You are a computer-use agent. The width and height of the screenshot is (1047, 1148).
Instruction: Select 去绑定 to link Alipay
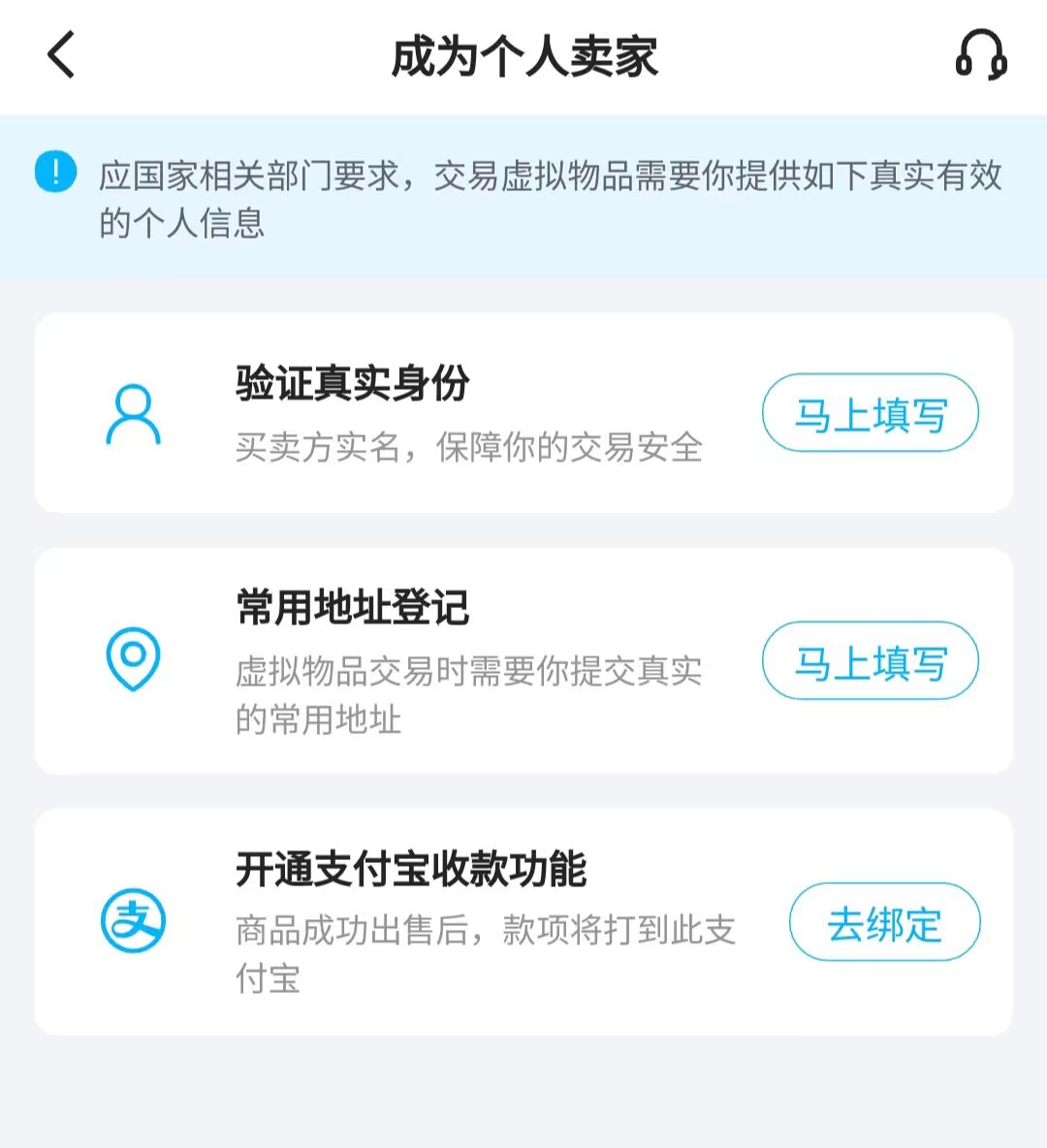pyautogui.click(x=884, y=922)
